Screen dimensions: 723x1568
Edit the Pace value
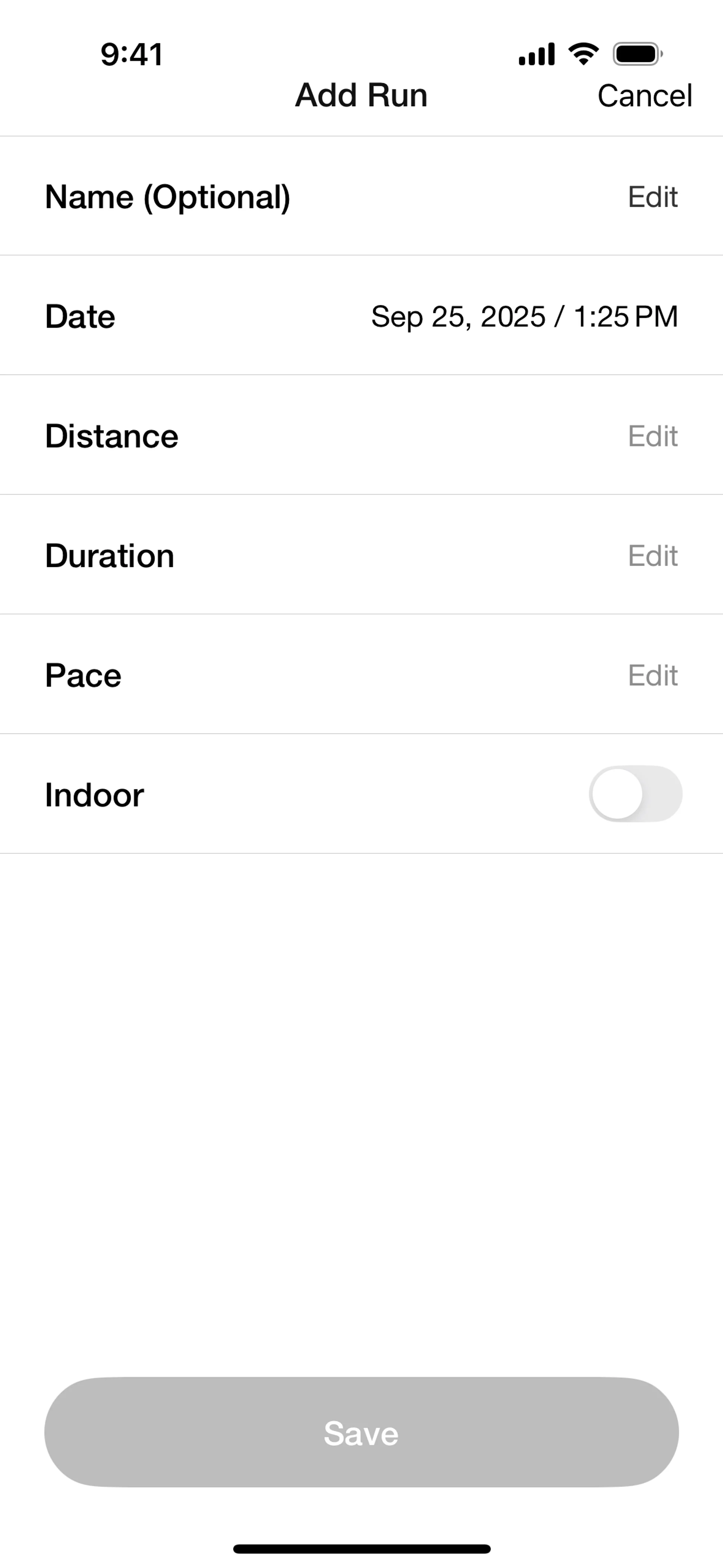pos(652,675)
